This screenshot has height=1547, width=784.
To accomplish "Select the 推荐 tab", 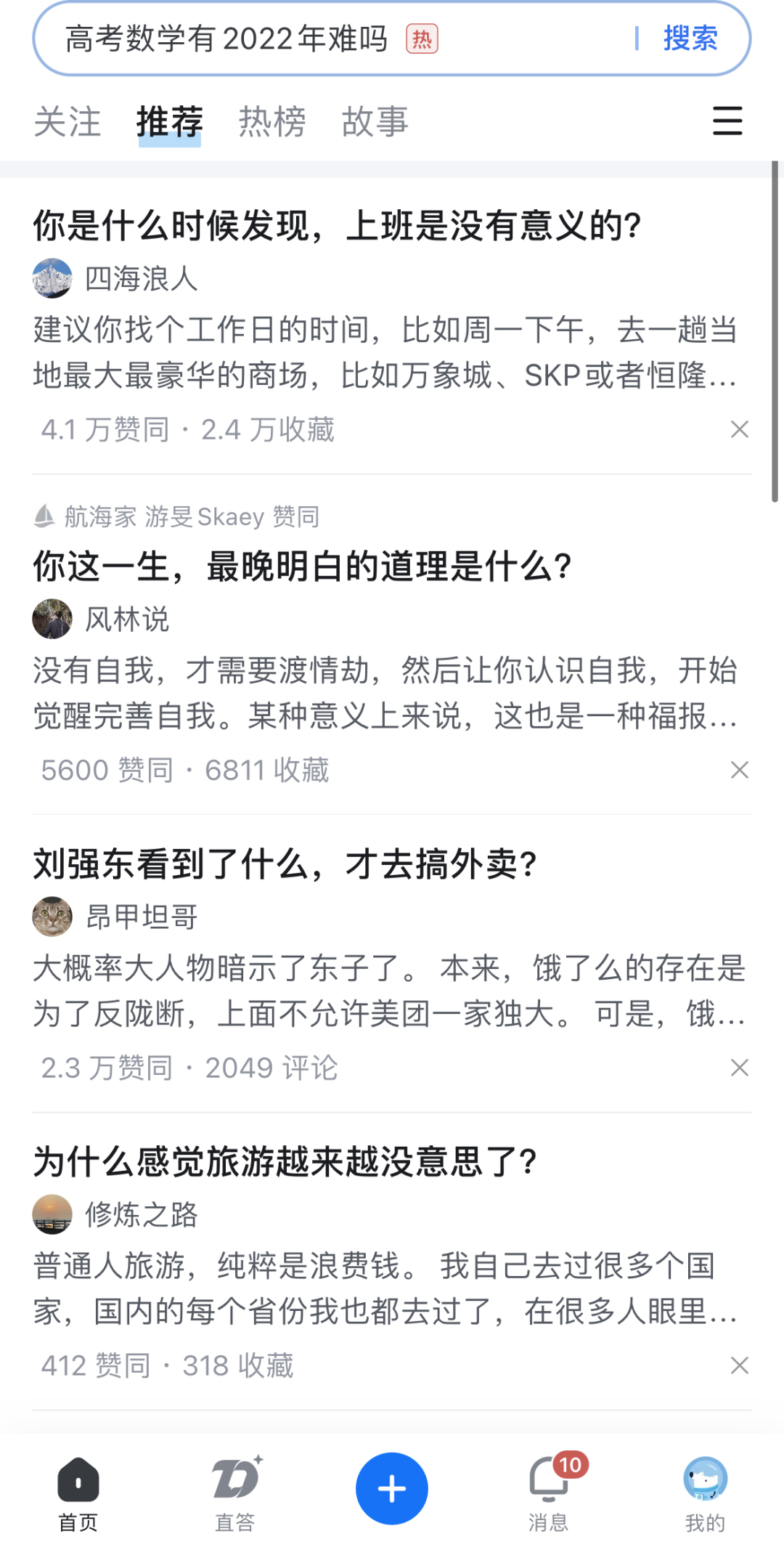I will point(169,121).
